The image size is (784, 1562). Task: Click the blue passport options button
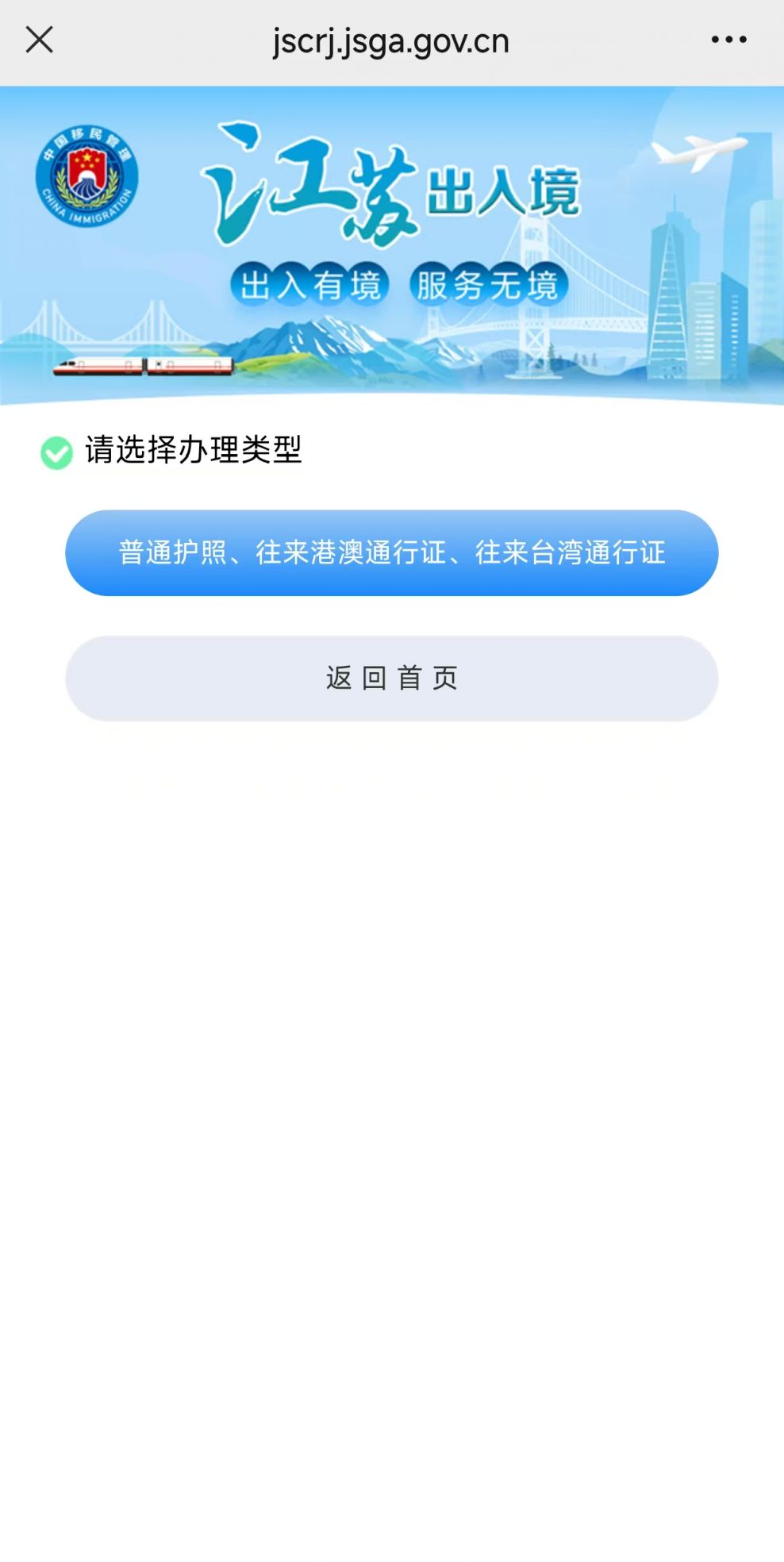(392, 552)
